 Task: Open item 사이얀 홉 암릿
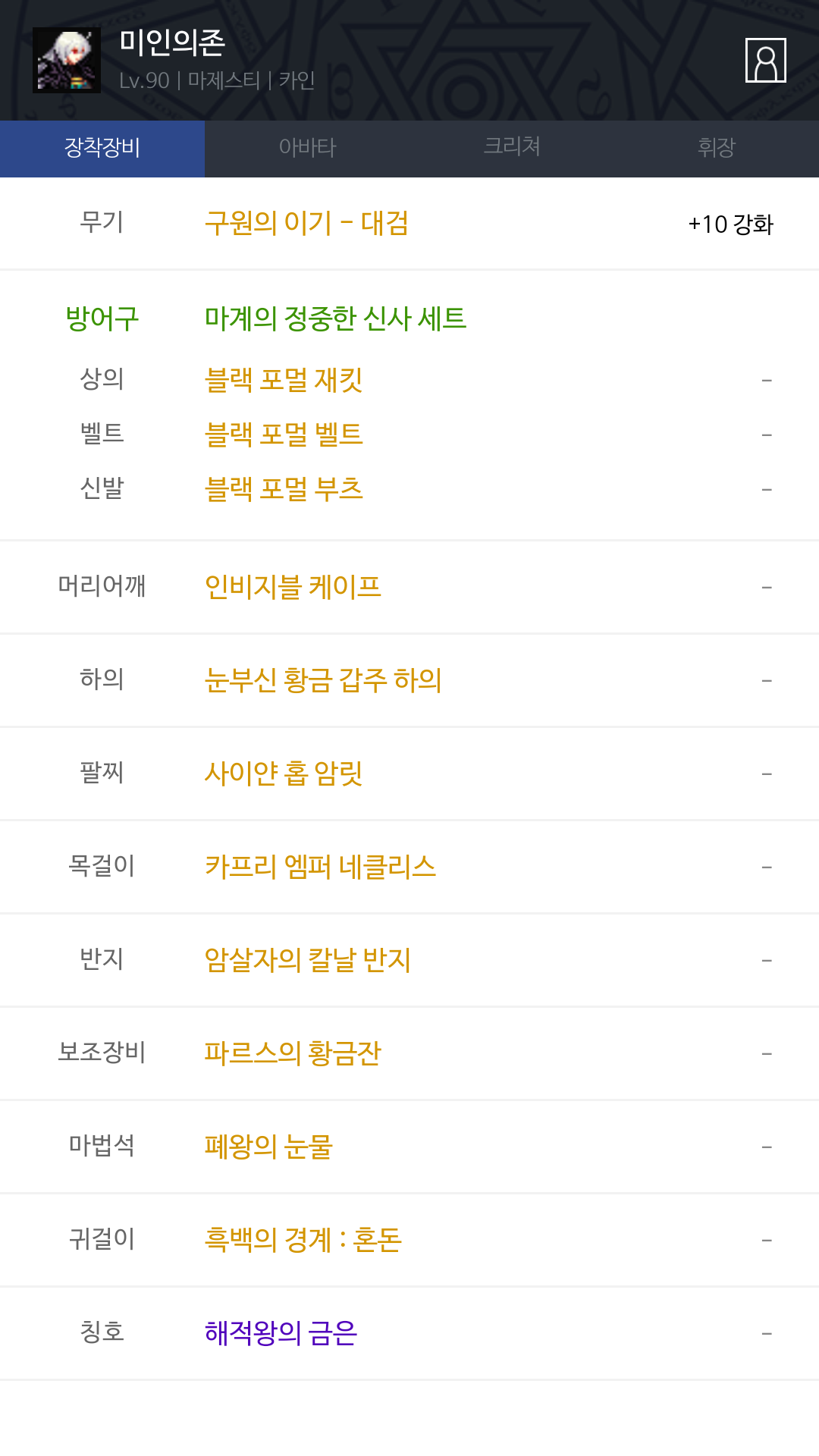click(x=284, y=773)
